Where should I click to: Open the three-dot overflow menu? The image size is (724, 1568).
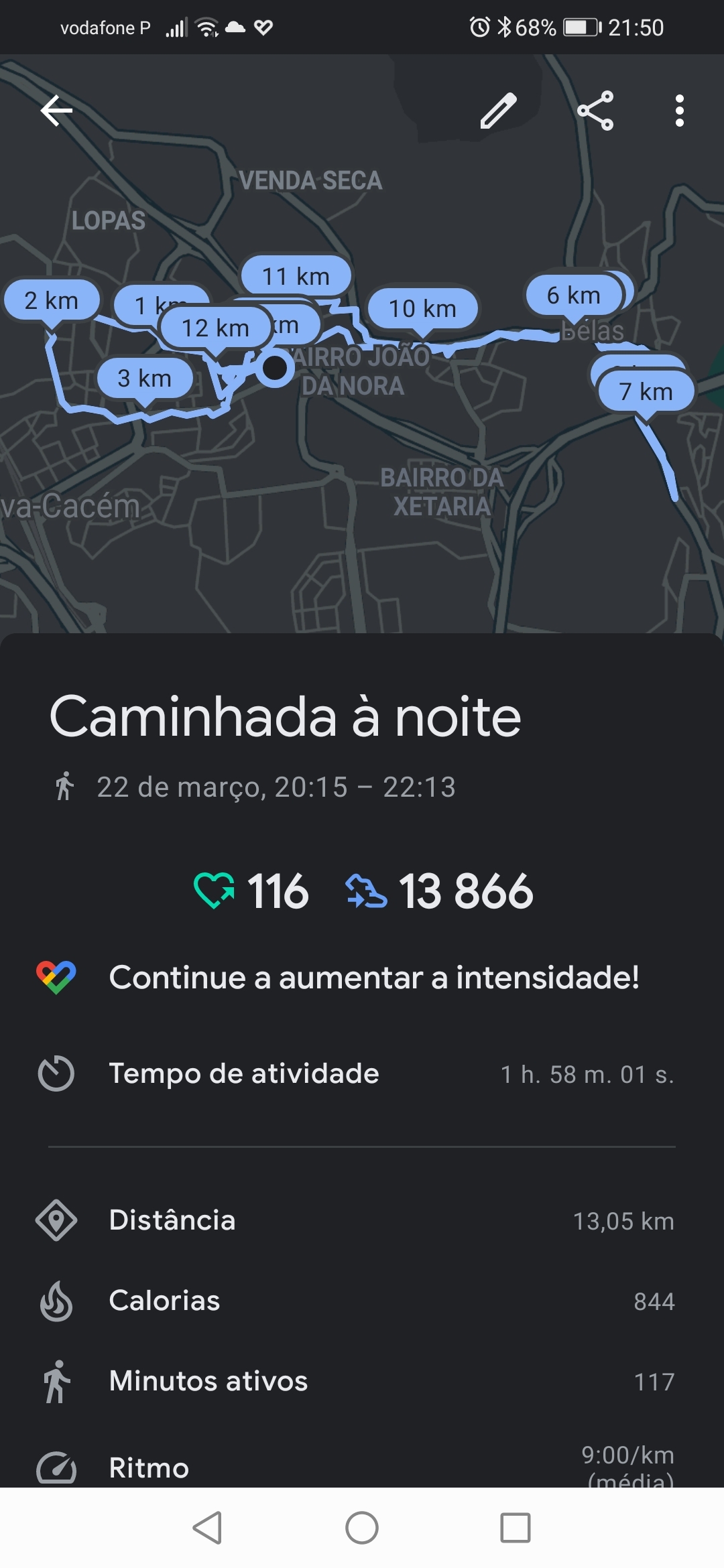coord(680,111)
